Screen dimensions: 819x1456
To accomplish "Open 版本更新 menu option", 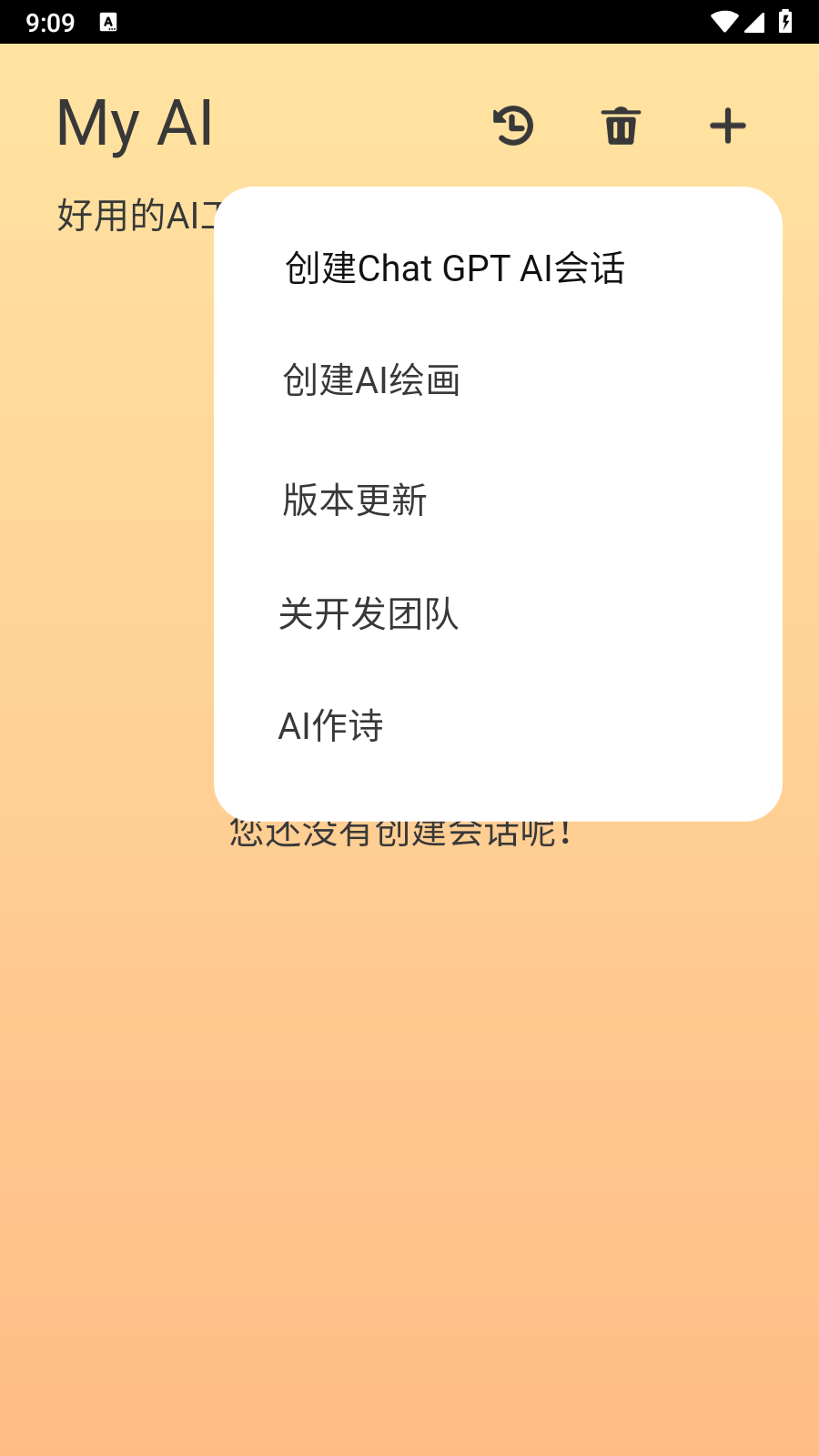I will tap(498, 500).
